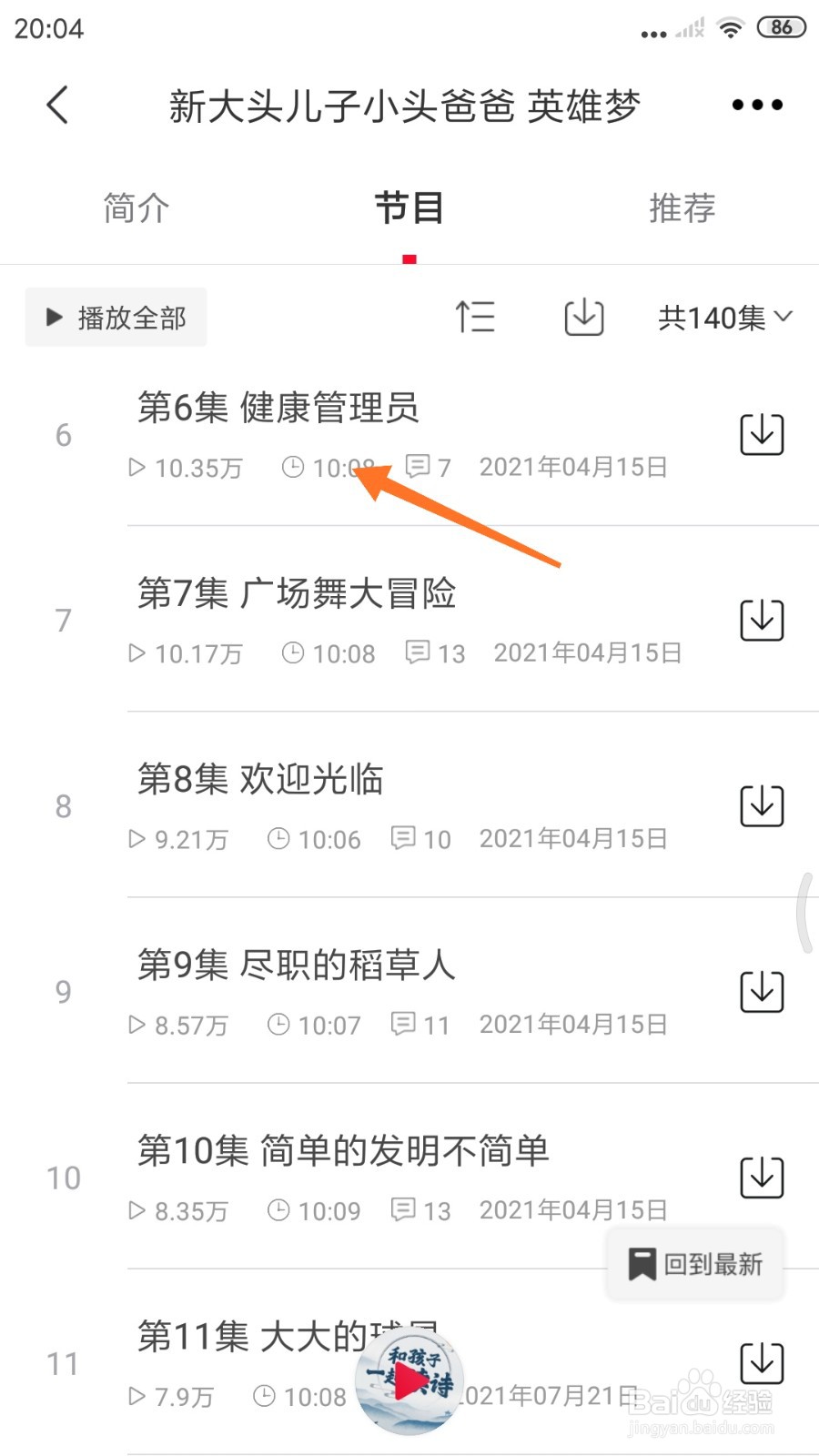Download episode 7 广场舞大冒险
819x1456 pixels.
[761, 620]
